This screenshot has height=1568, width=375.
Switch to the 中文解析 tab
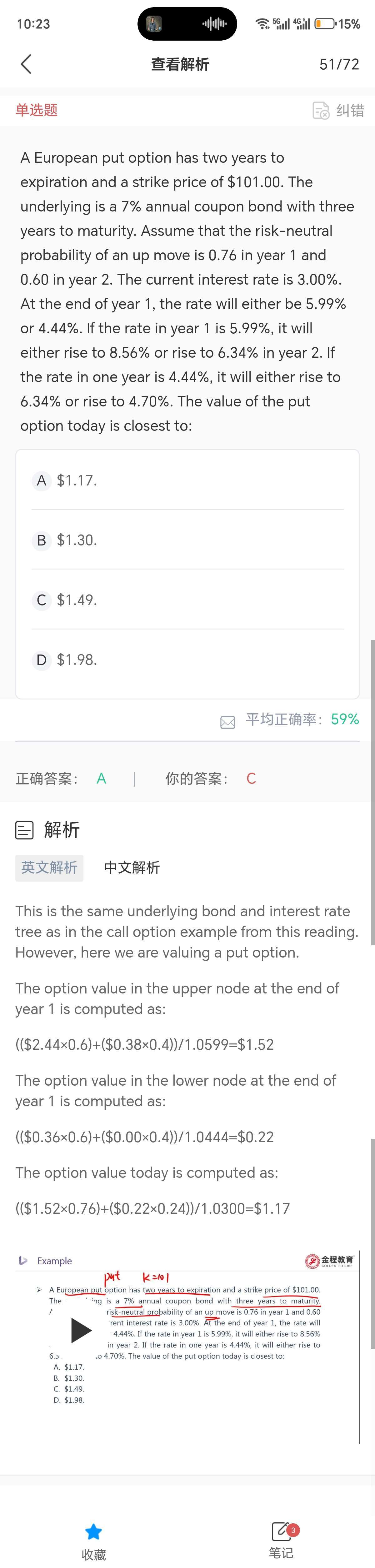coord(132,867)
